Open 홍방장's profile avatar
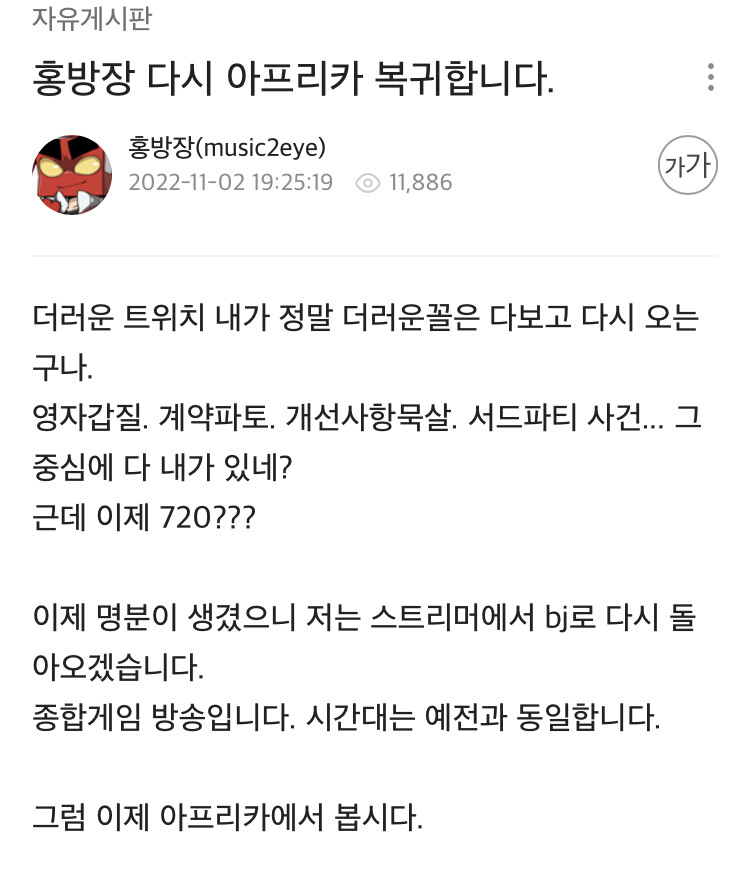 click(x=73, y=175)
